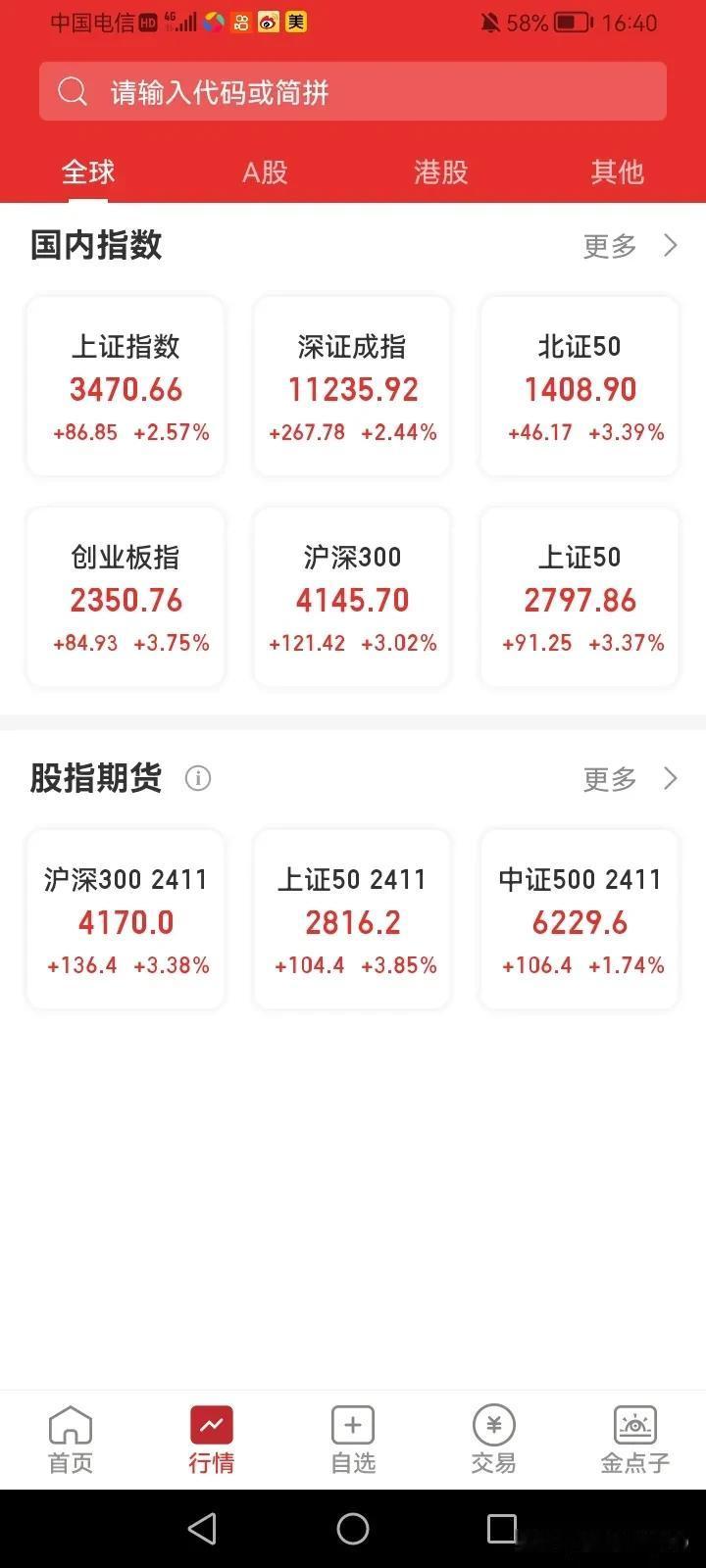This screenshot has height=1568, width=706.
Task: Open the 创业板指 card
Action: pyautogui.click(x=126, y=597)
